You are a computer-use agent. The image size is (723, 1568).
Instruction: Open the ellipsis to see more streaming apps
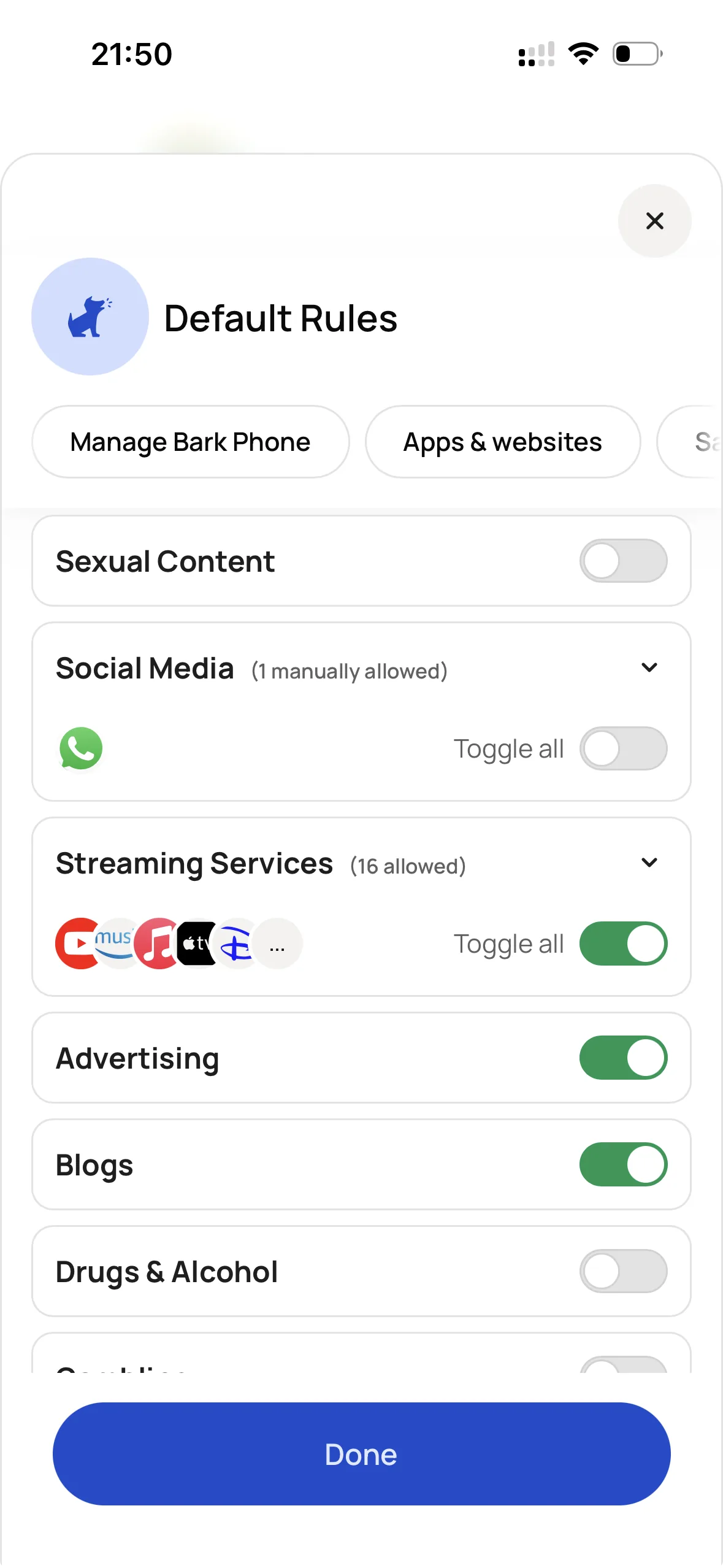(x=277, y=943)
